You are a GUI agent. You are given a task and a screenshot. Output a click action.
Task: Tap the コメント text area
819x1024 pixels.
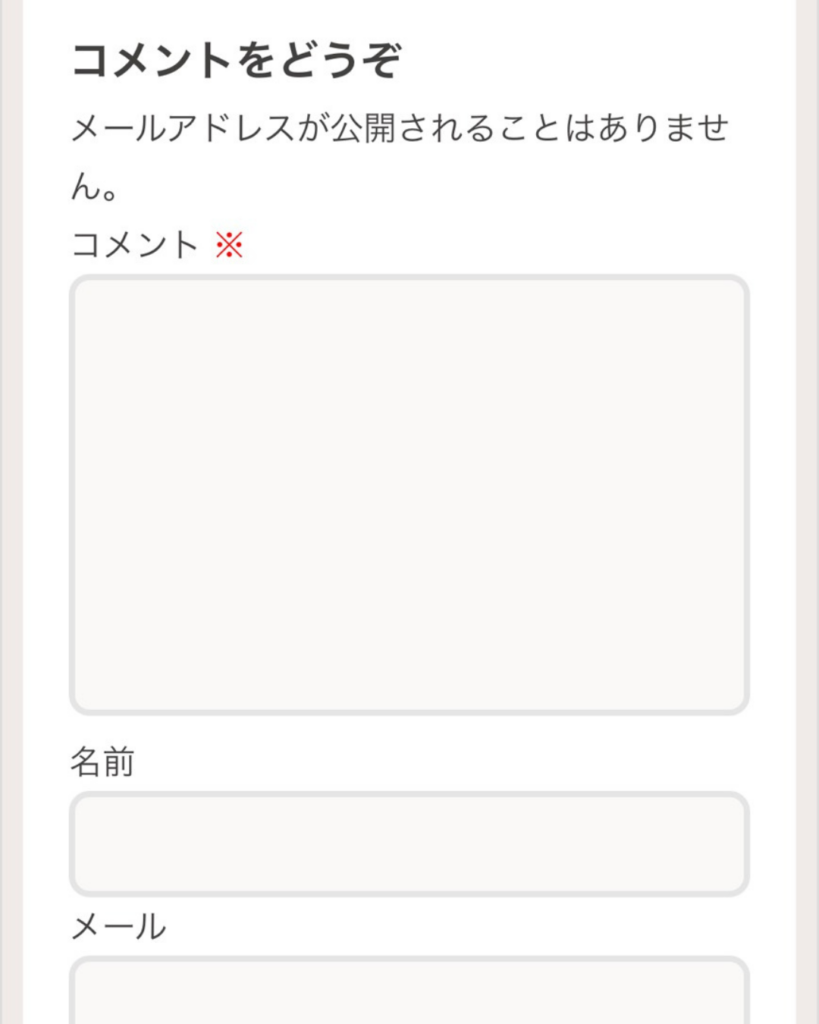pyautogui.click(x=409, y=494)
